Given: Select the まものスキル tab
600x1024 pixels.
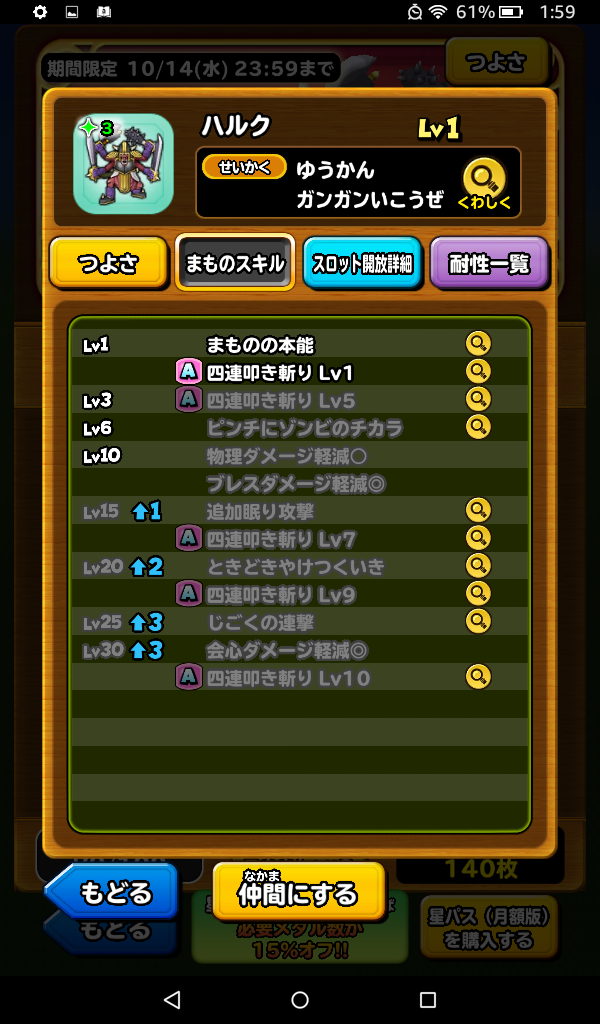Looking at the screenshot, I should [235, 264].
